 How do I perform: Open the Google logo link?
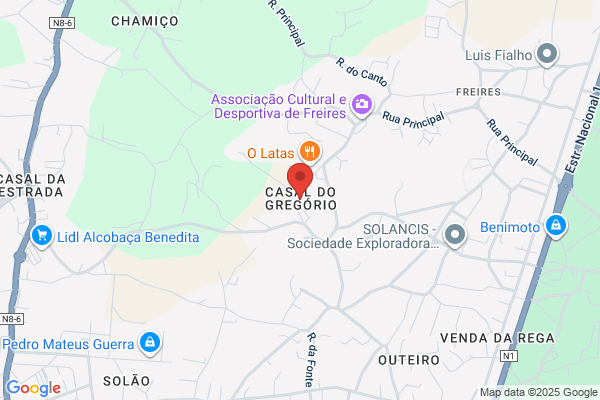point(34,388)
